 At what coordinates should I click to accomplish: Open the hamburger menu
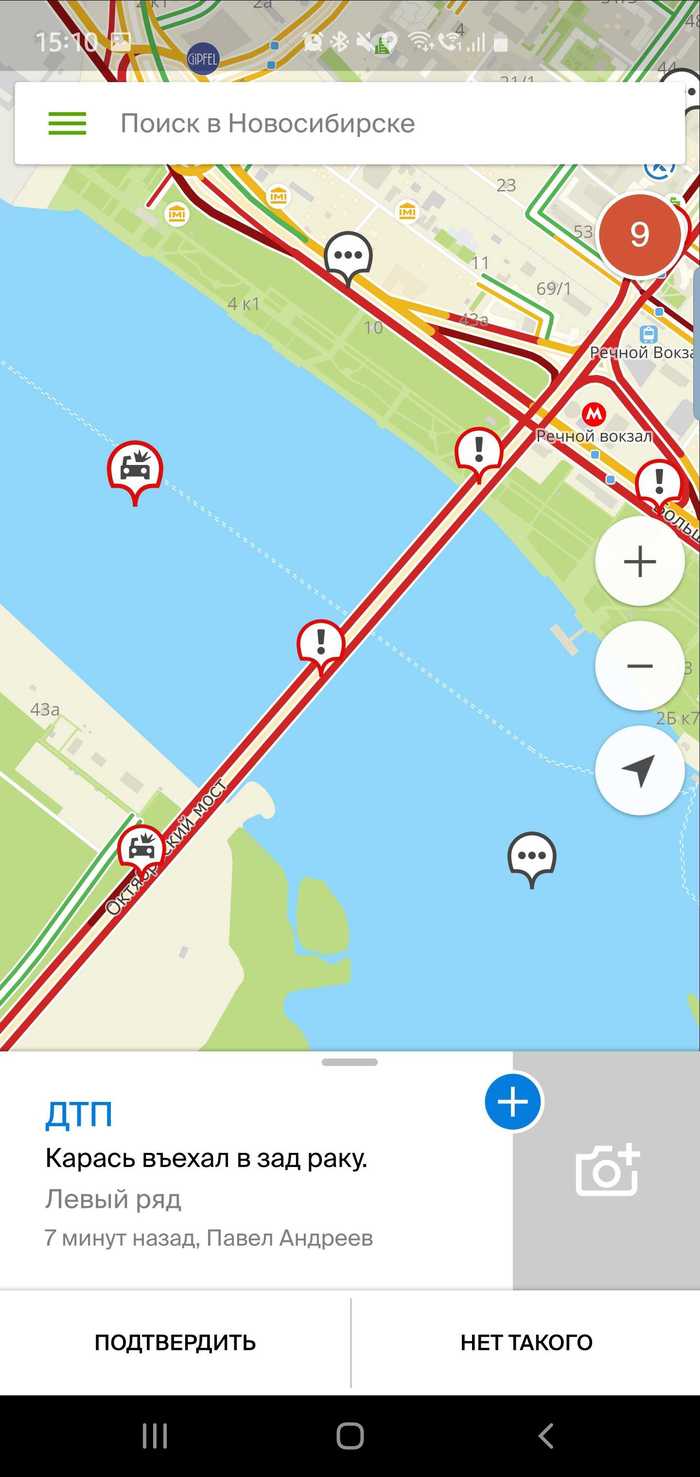(67, 123)
